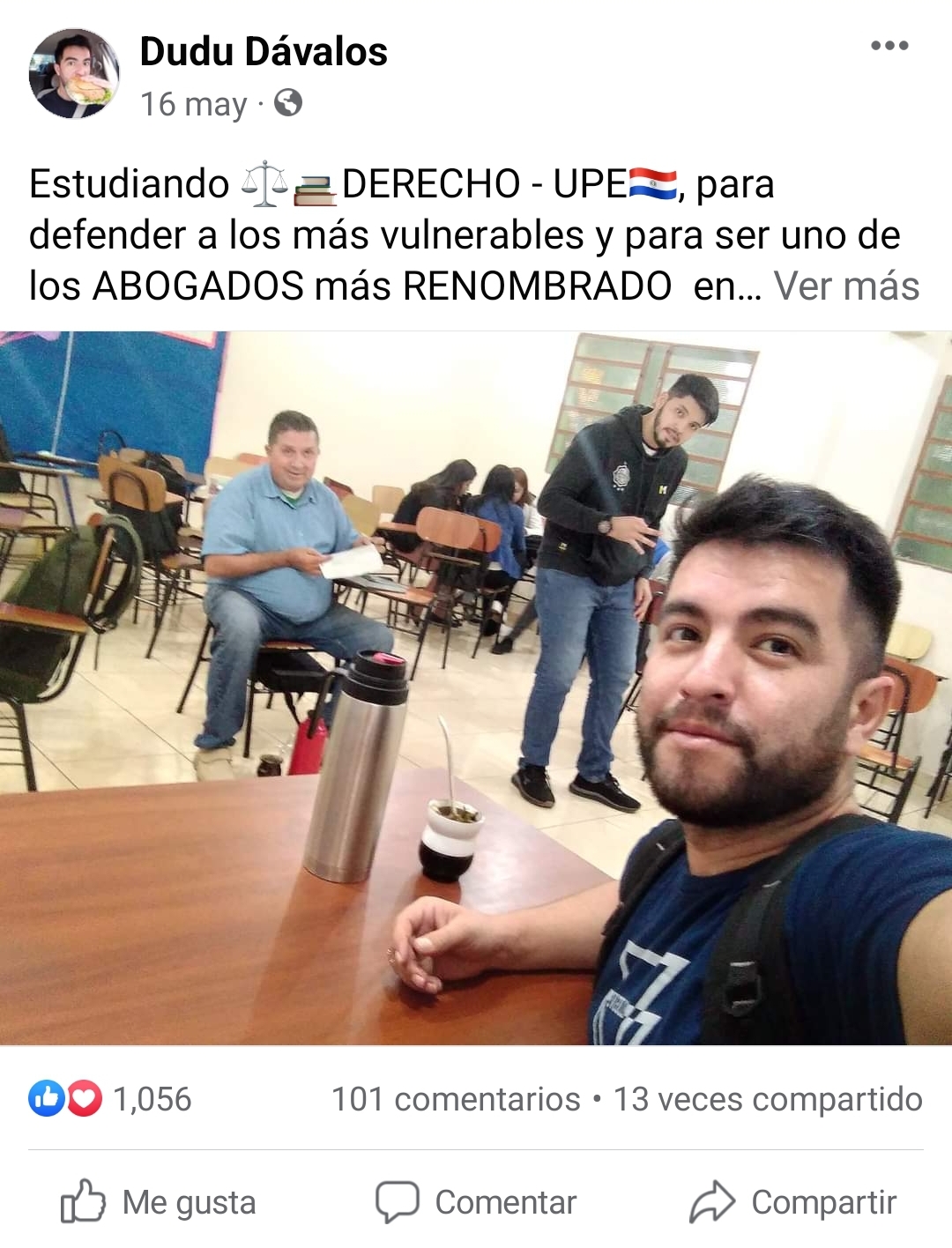Open the post's three-dot options menu
The width and height of the screenshot is (952, 1248).
click(x=889, y=46)
